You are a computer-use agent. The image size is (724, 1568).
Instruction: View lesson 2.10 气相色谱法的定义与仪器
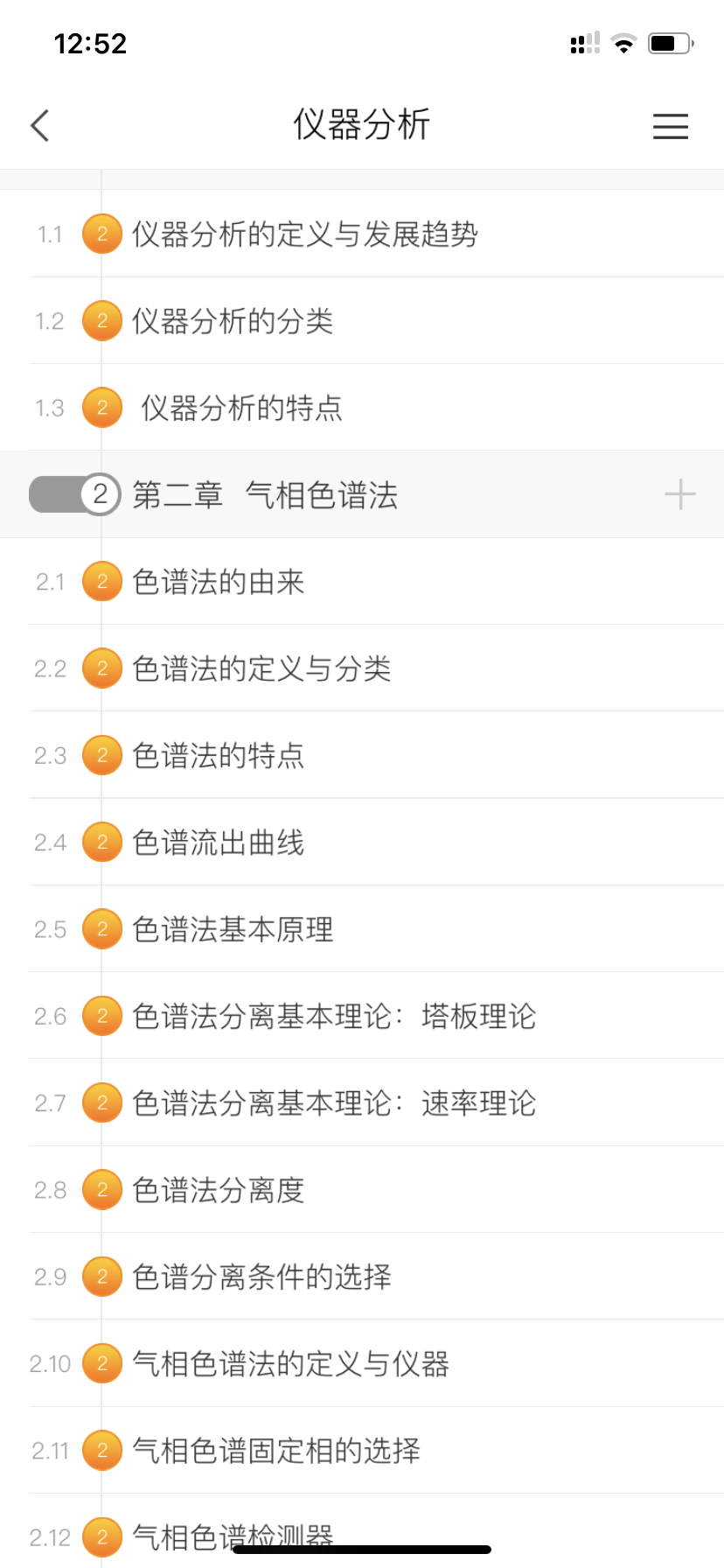290,1363
